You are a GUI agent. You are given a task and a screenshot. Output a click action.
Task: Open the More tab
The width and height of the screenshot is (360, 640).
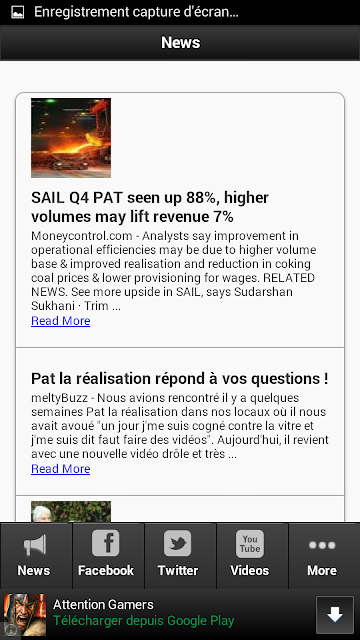tap(324, 556)
